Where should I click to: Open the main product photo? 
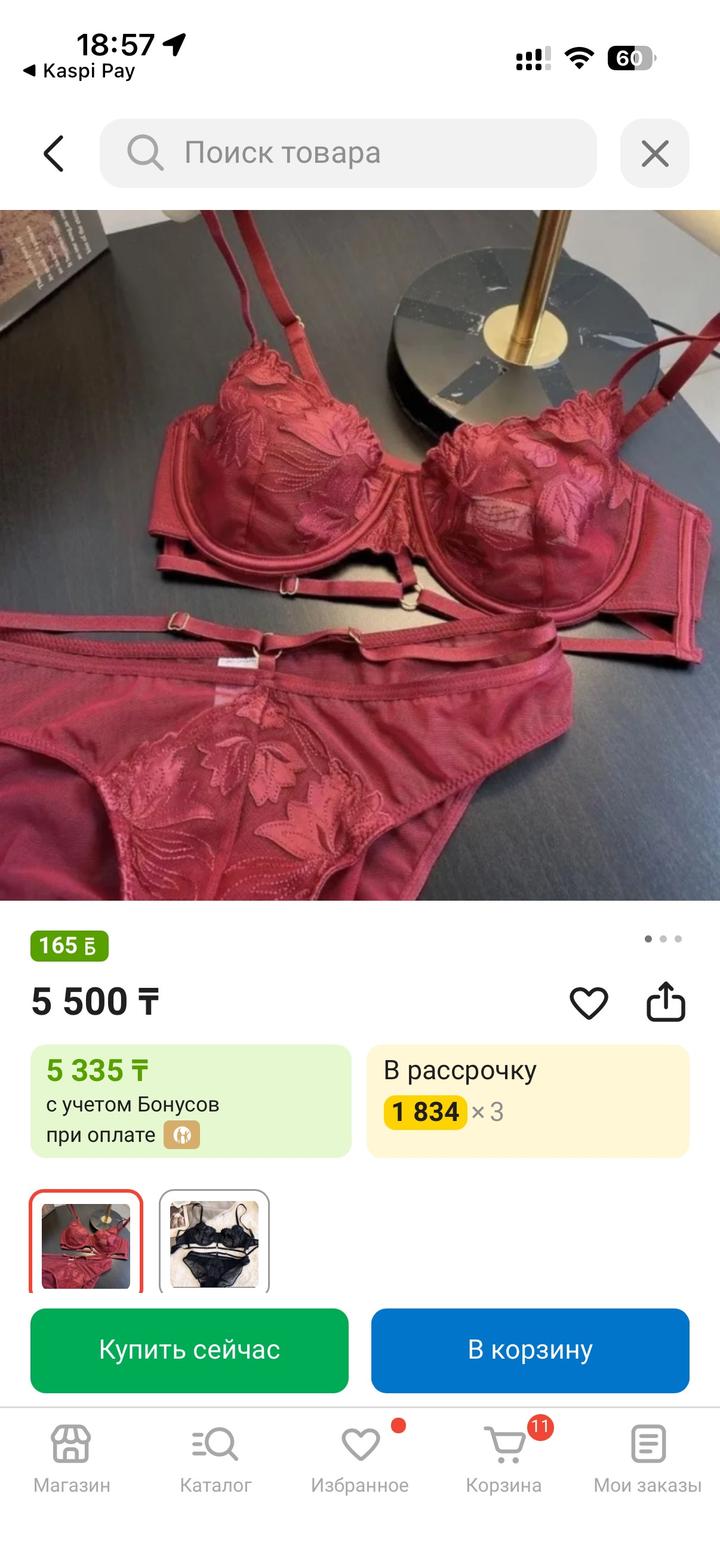coord(360,555)
